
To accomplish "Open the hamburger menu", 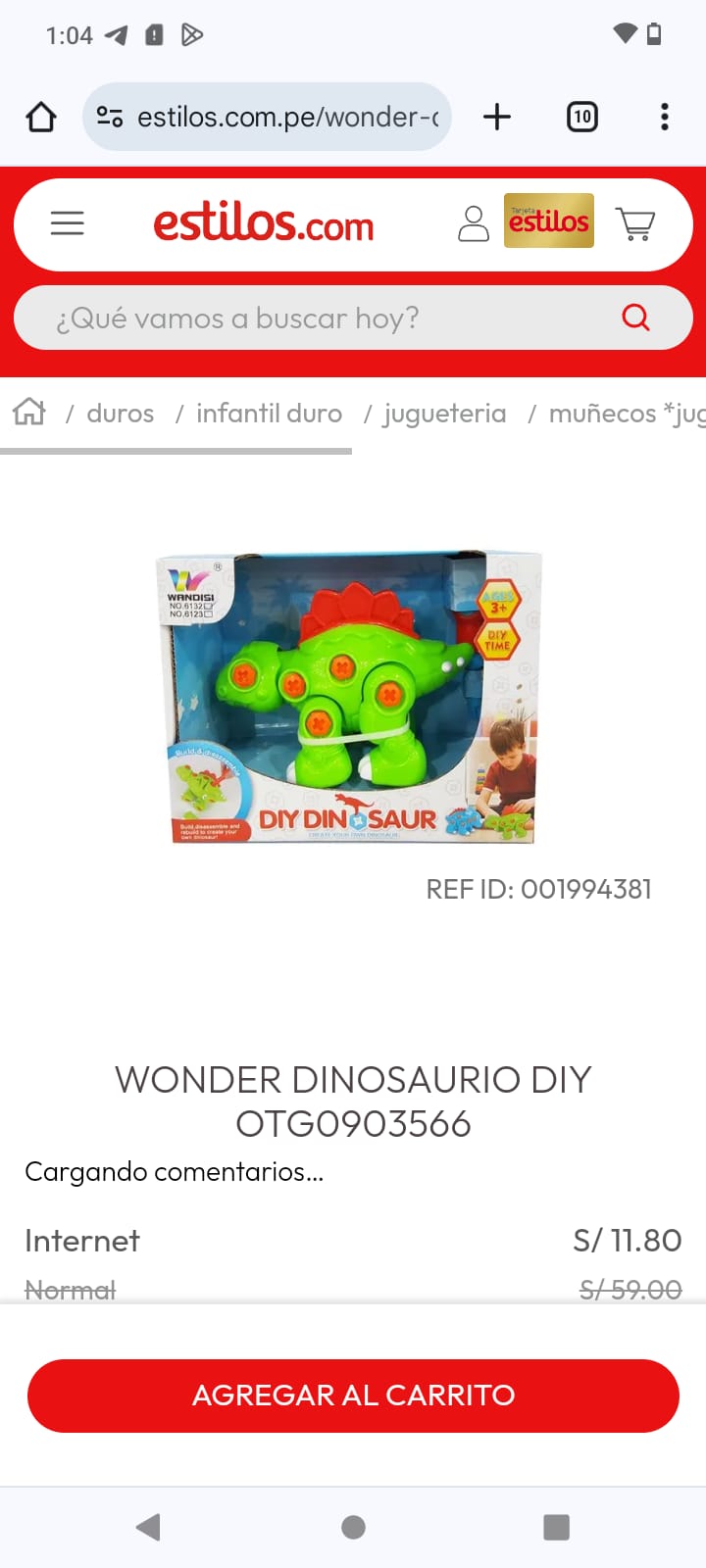I will pyautogui.click(x=67, y=223).
